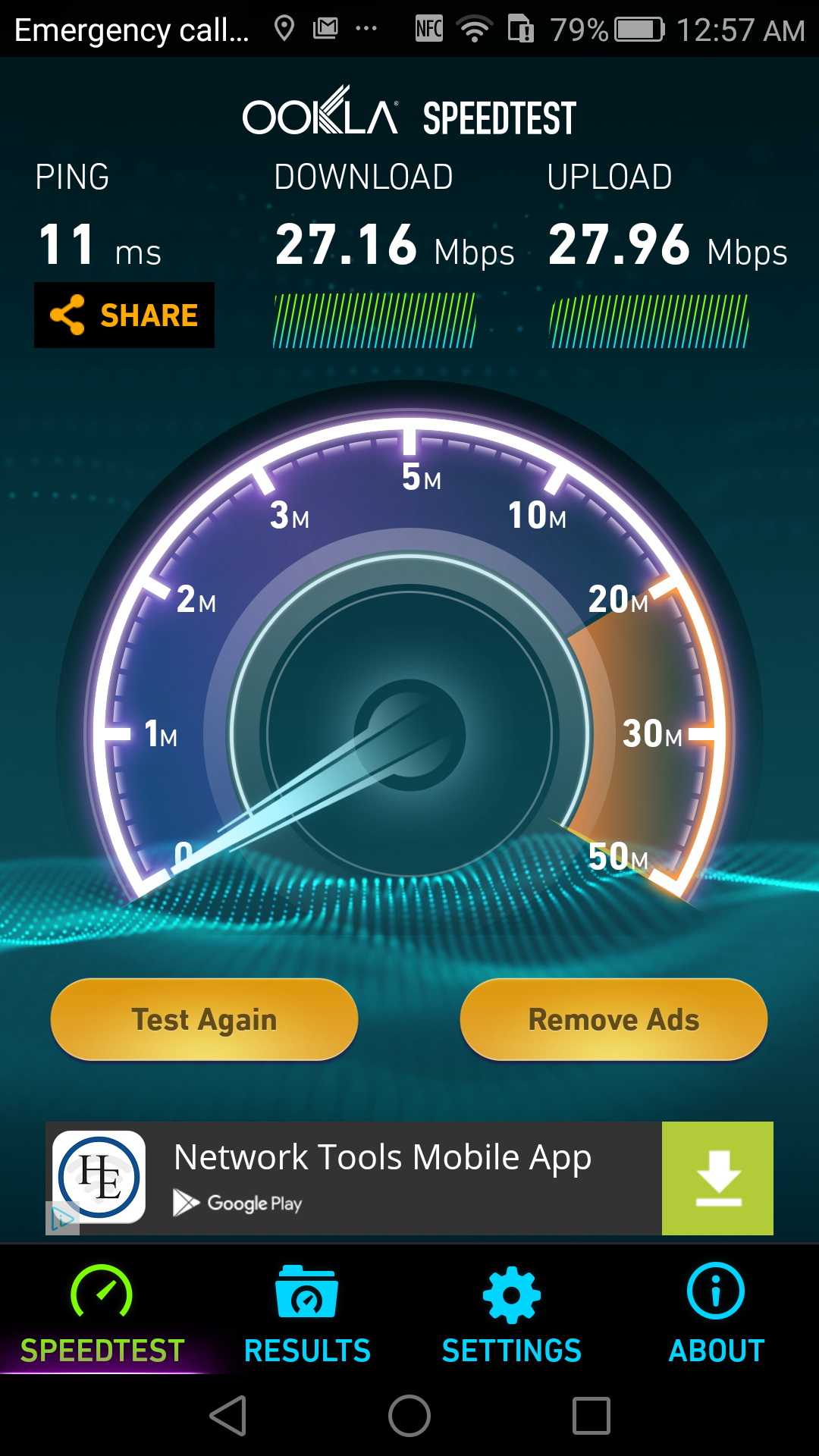This screenshot has width=819, height=1456.
Task: Tap the Test Again button
Action: coord(204,1019)
